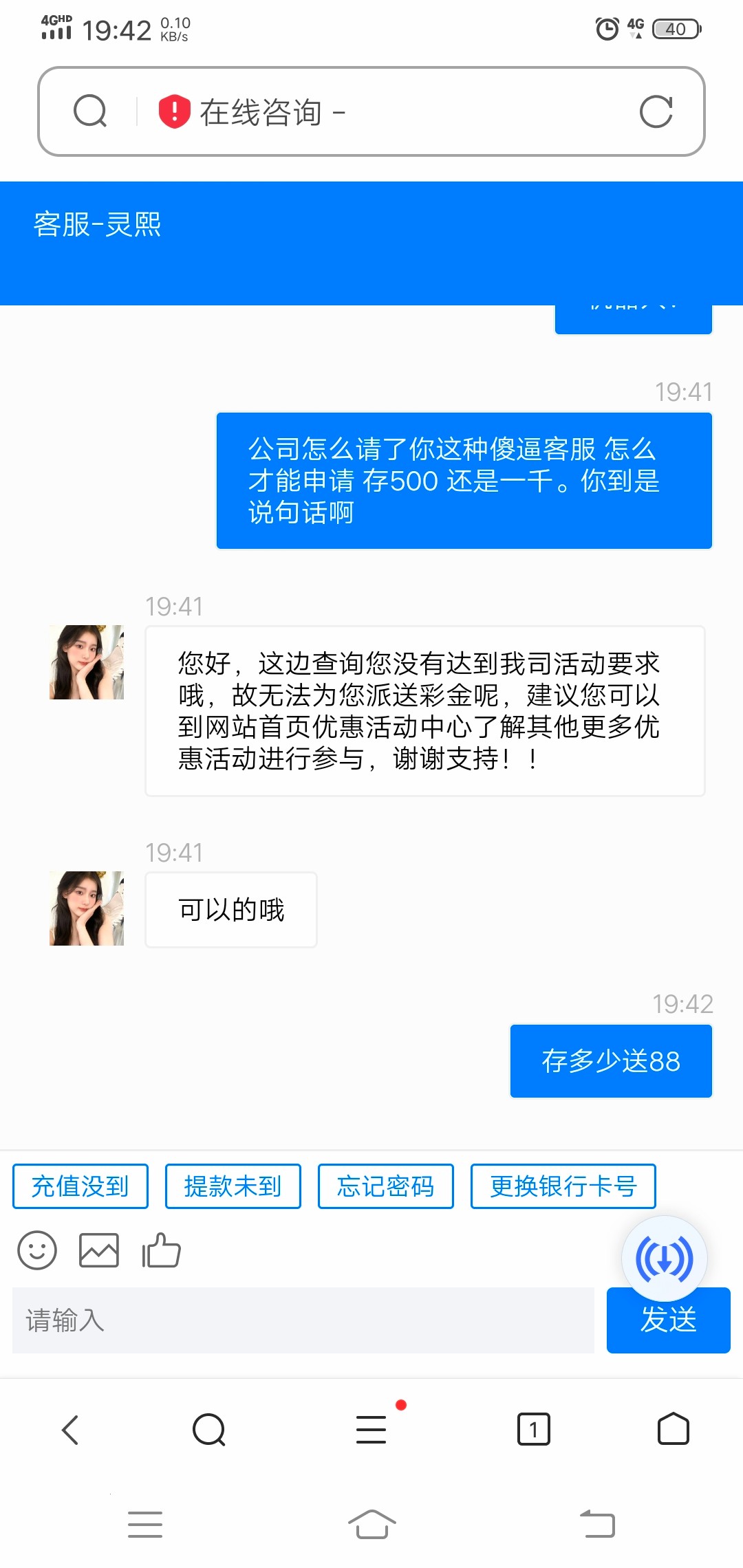Tap the 忘记密码 quick reply chip
Screen dimensions: 743x1568
tap(386, 1186)
